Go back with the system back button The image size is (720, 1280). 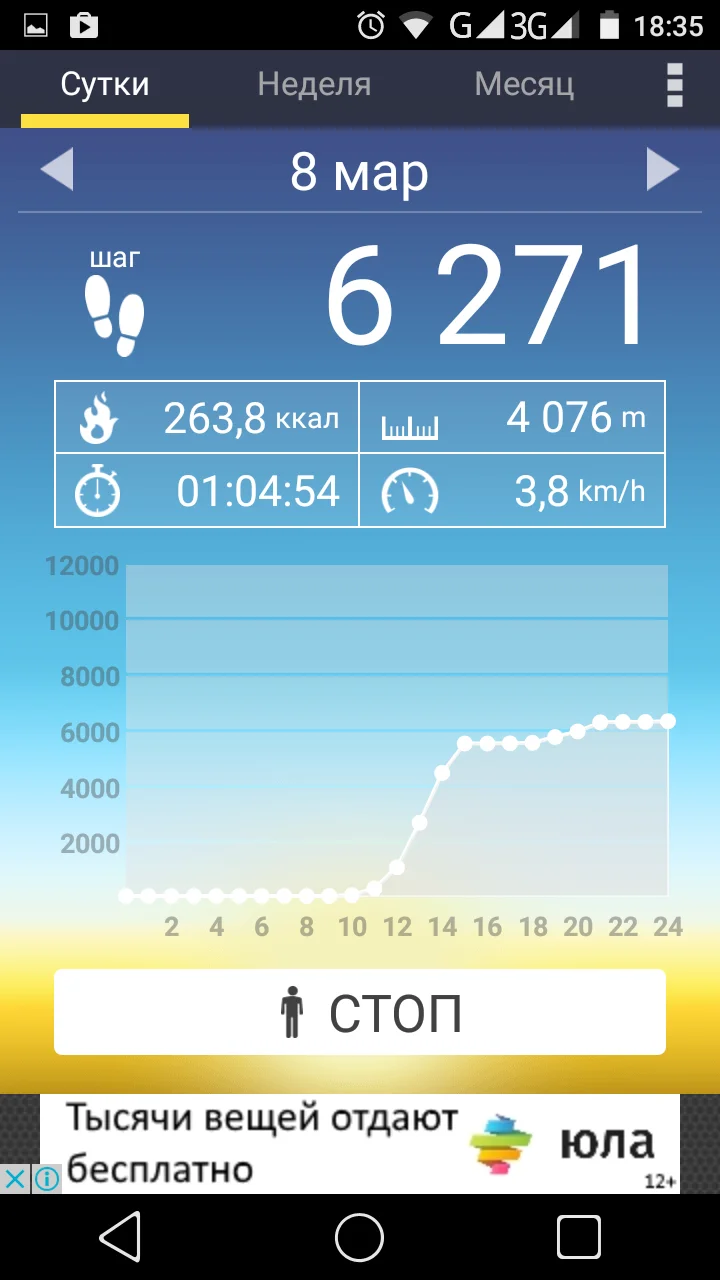(x=121, y=1239)
